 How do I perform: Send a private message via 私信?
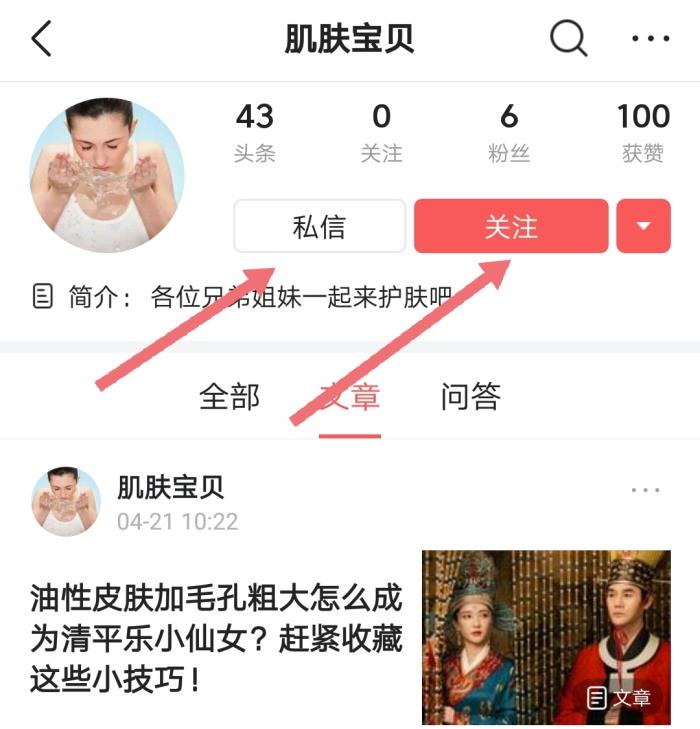point(319,226)
